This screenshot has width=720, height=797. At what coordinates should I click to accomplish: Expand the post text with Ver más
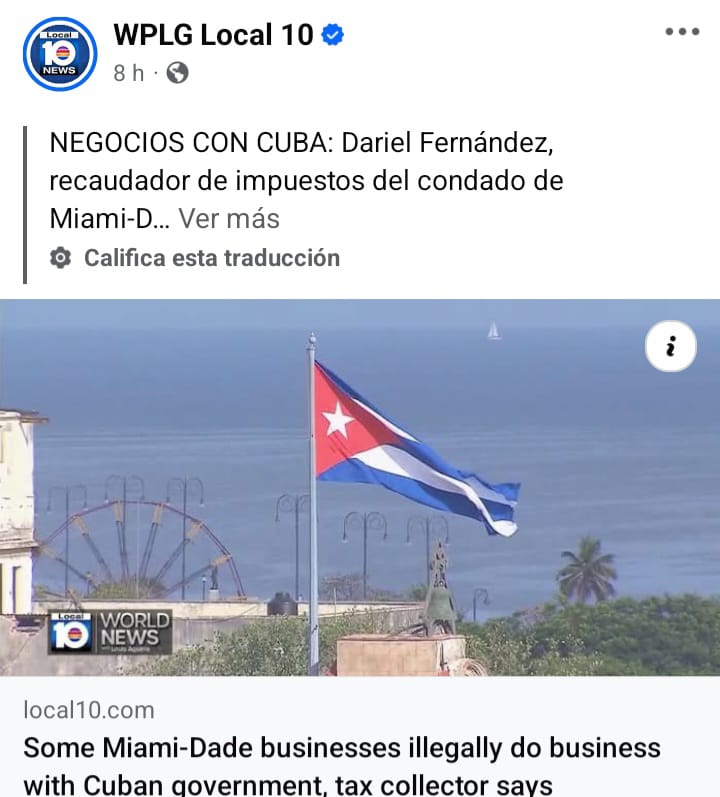pos(229,218)
